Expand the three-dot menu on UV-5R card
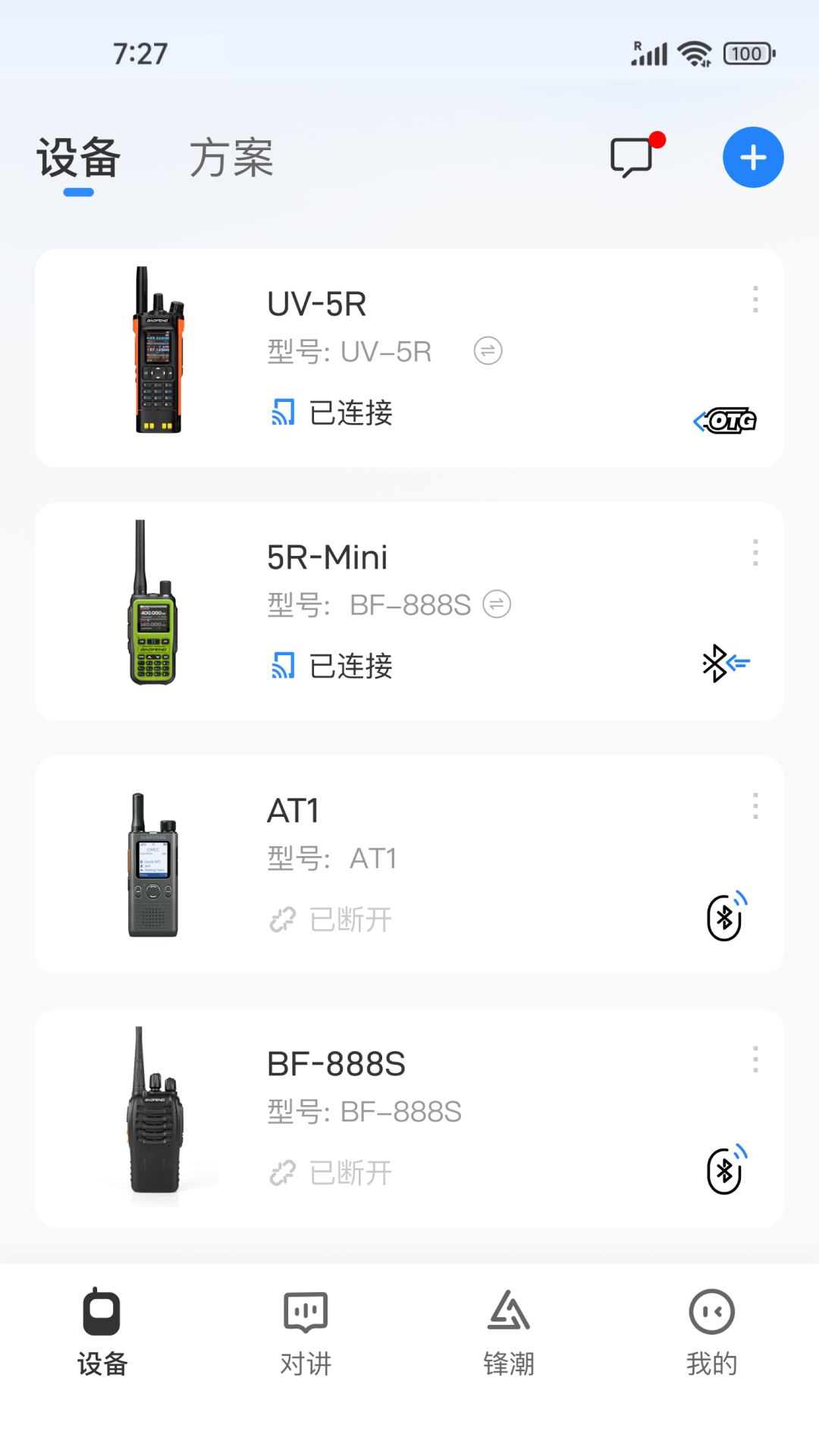This screenshot has width=819, height=1456. click(755, 300)
